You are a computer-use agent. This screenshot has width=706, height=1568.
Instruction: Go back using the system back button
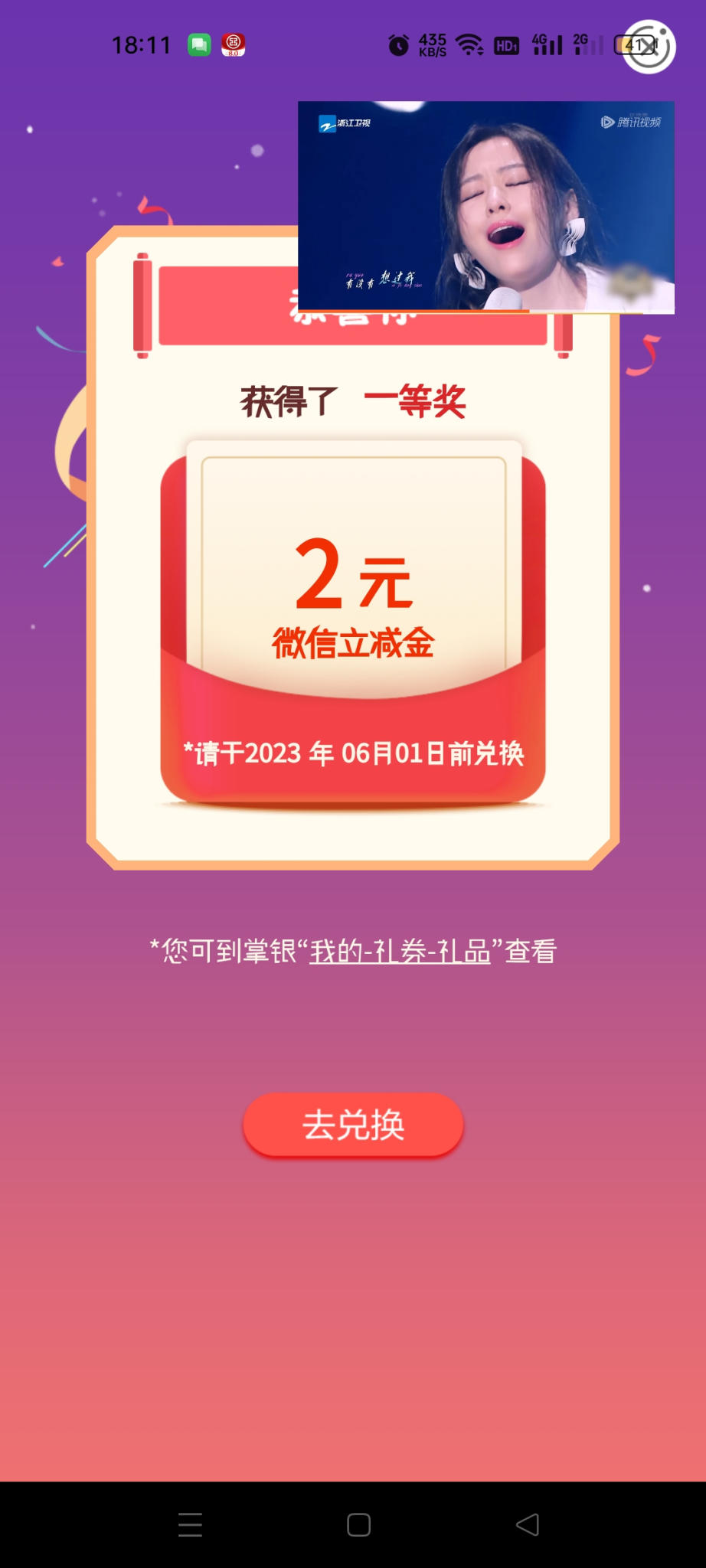[527, 1524]
